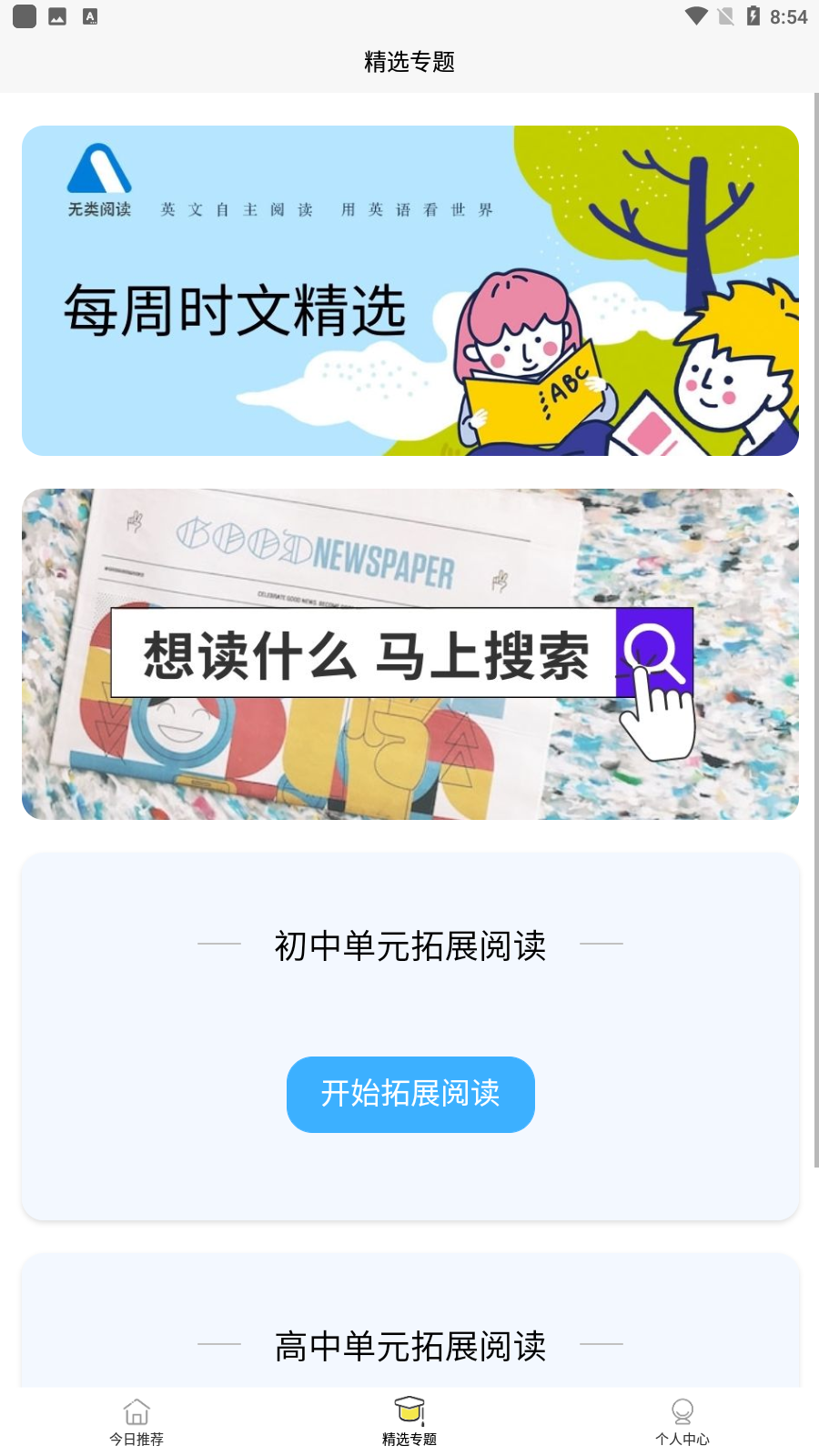Open the 高中单元拓展阅读 card
Image resolution: width=819 pixels, height=1456 pixels.
(410, 1321)
